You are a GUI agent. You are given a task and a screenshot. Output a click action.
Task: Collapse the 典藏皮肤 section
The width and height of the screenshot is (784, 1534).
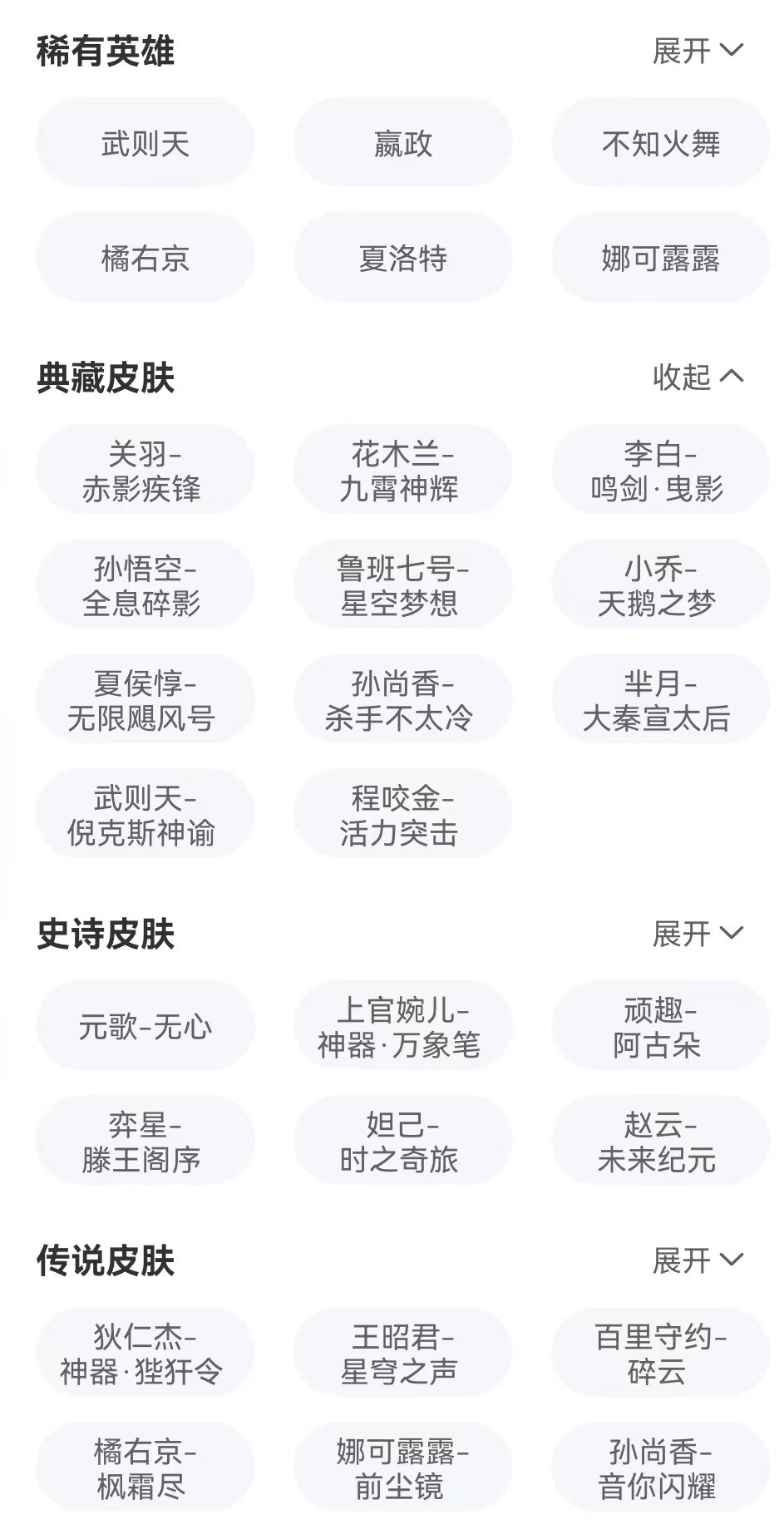[x=697, y=377]
